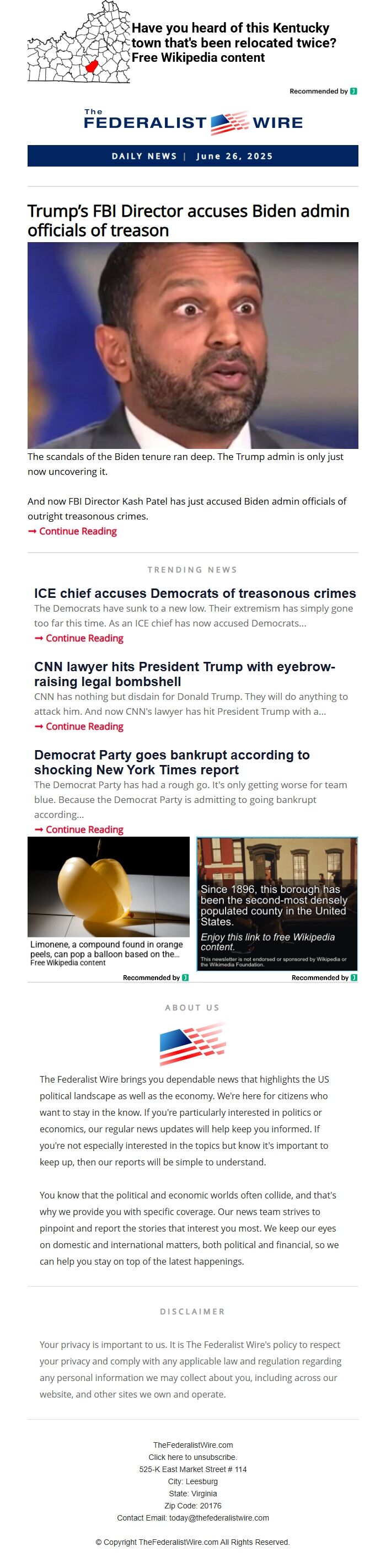The height and width of the screenshot is (1568, 386).
Task: Open the ICE chief accuses Democrats headline
Action: [x=195, y=593]
